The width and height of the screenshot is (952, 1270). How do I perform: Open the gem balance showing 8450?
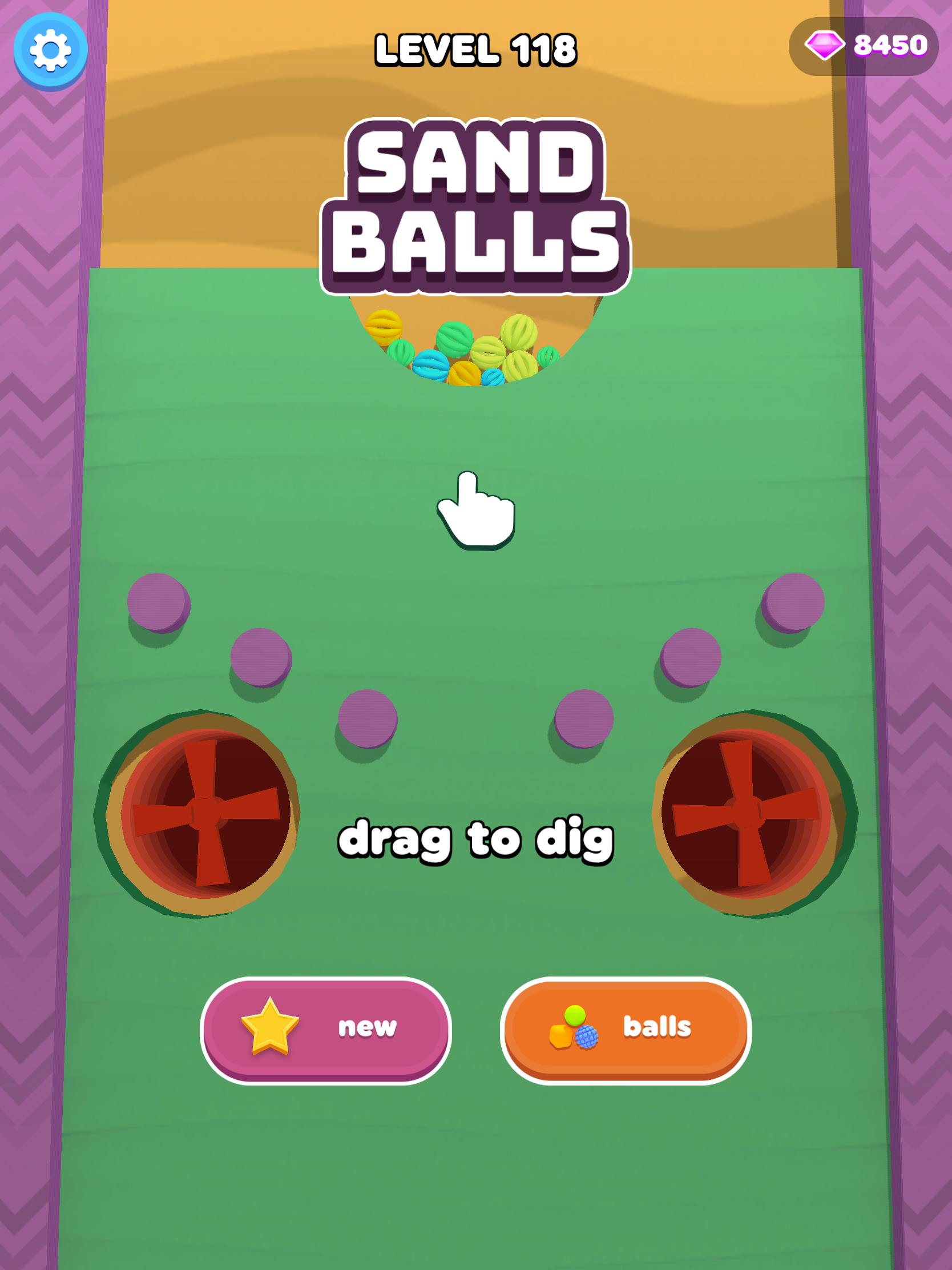(x=863, y=46)
